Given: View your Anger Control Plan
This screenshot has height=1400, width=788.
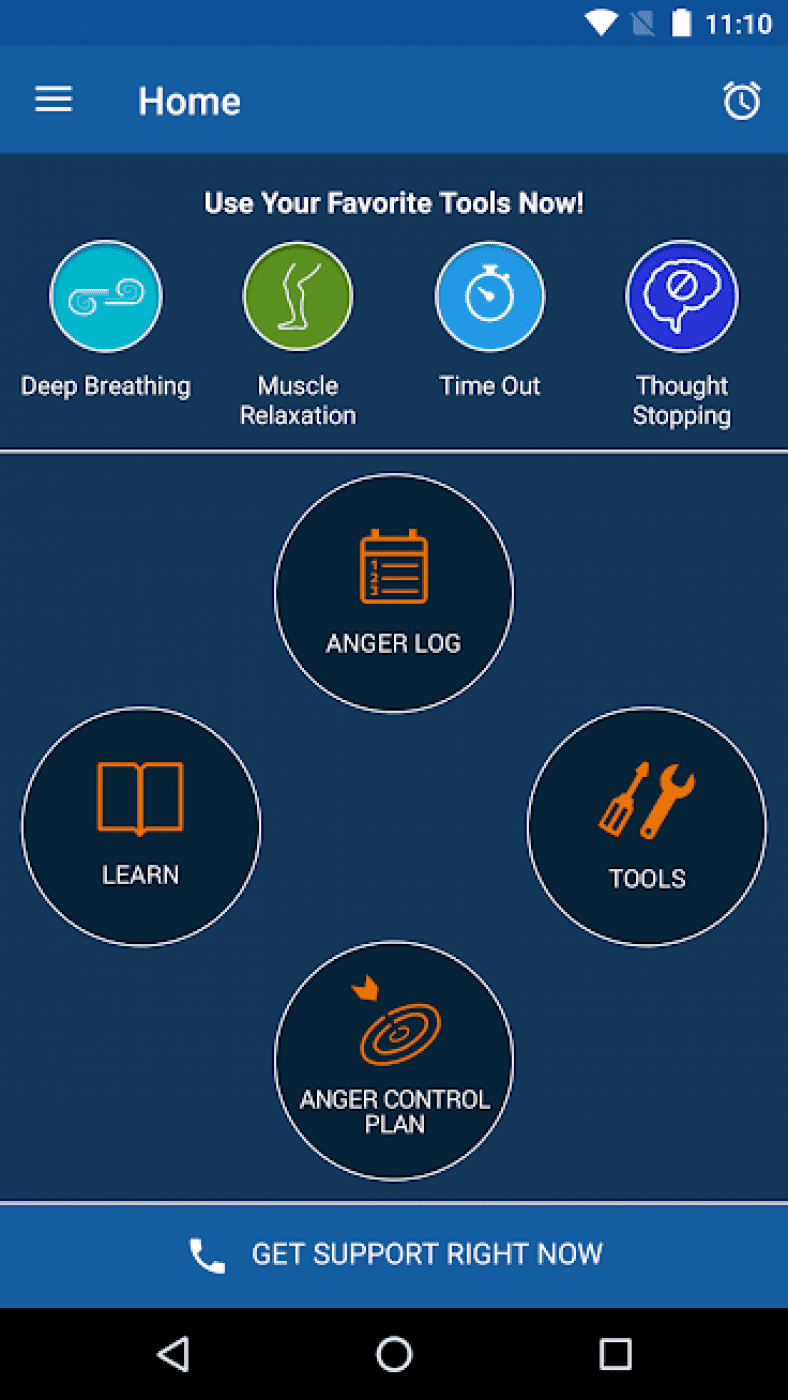Looking at the screenshot, I should 393,1060.
